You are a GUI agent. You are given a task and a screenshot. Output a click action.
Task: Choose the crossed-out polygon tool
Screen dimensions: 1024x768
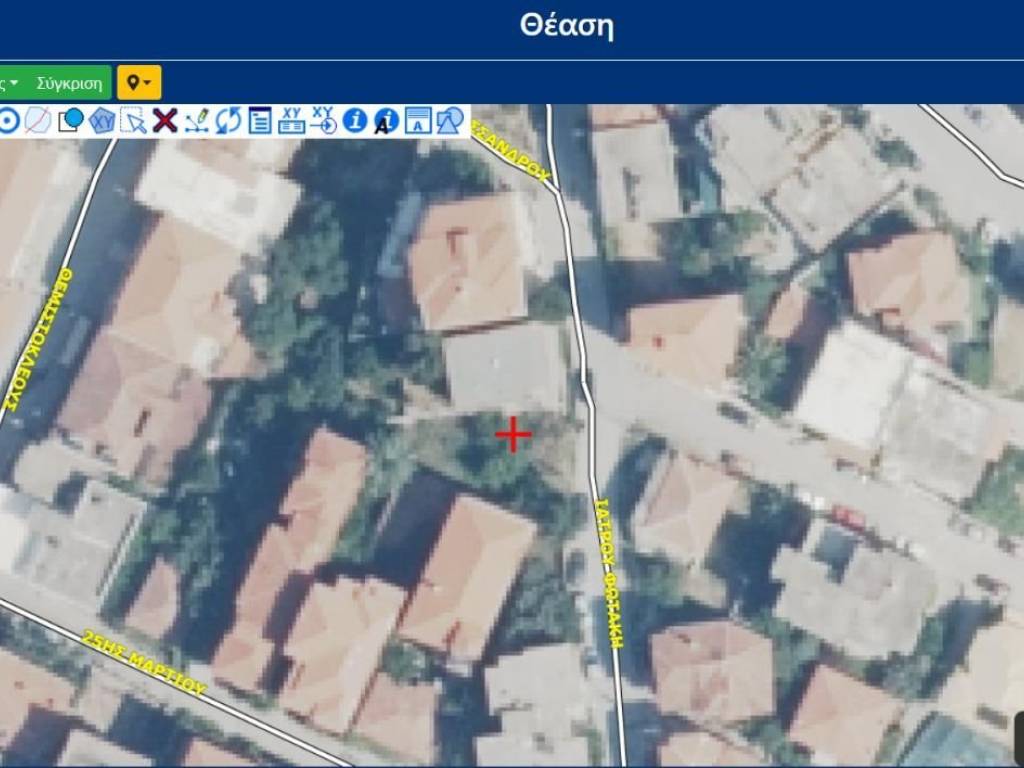(38, 121)
